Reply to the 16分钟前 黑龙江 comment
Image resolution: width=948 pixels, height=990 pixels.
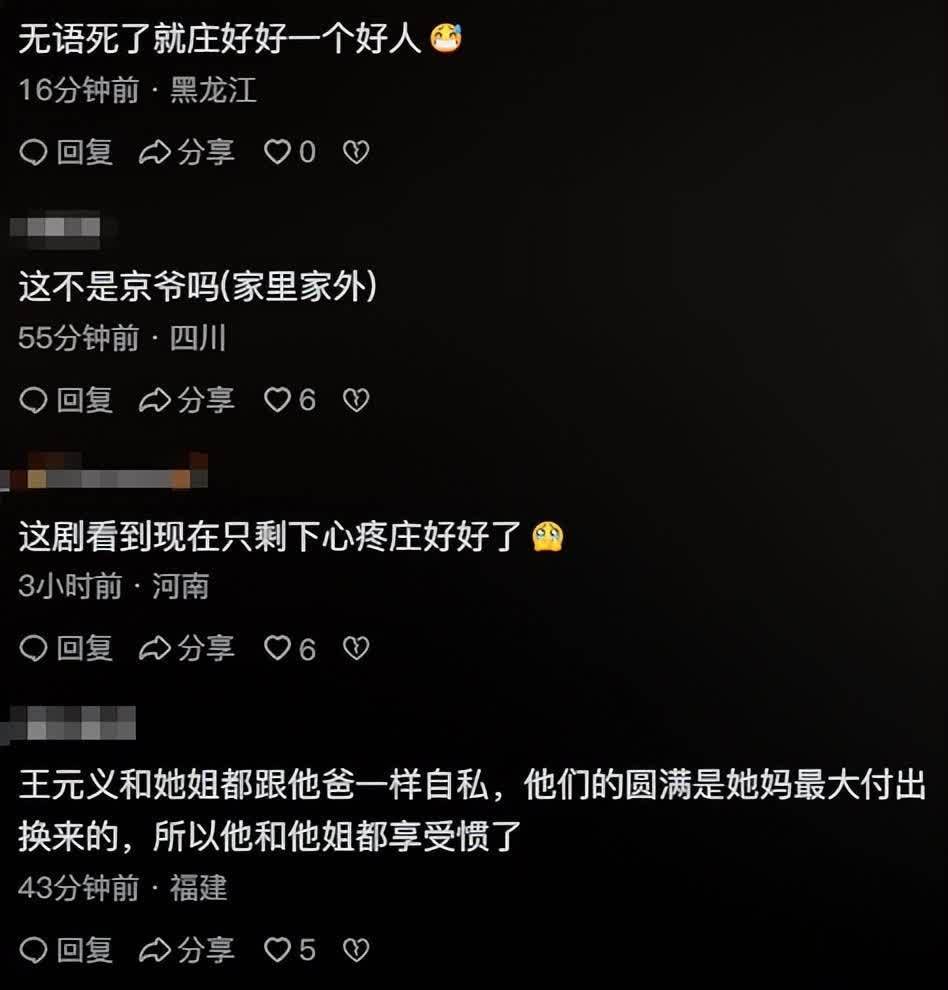pos(66,152)
